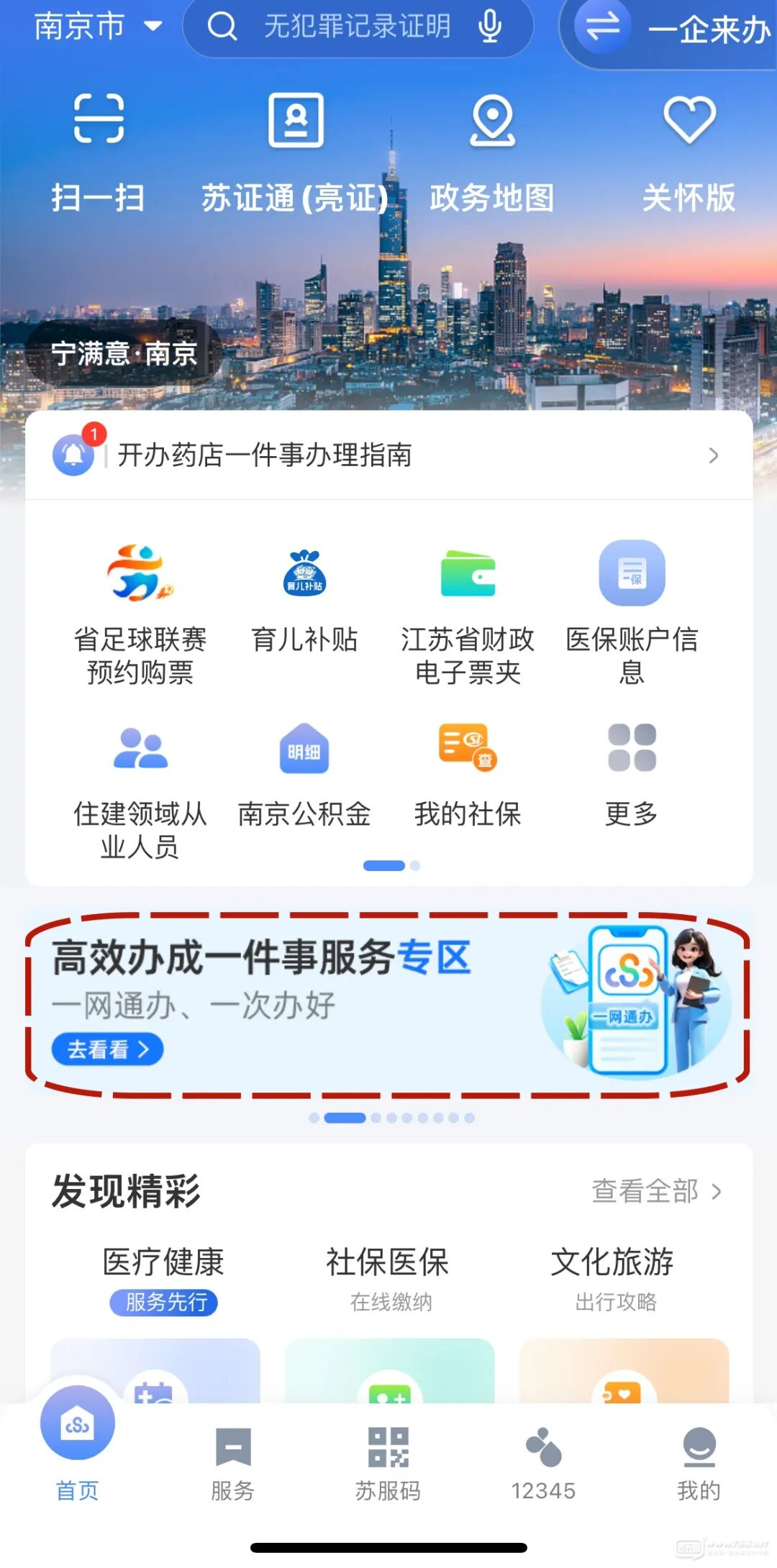Tap 去看看 on the 一件事服务专区 banner
The image size is (777, 1568).
tap(107, 1049)
